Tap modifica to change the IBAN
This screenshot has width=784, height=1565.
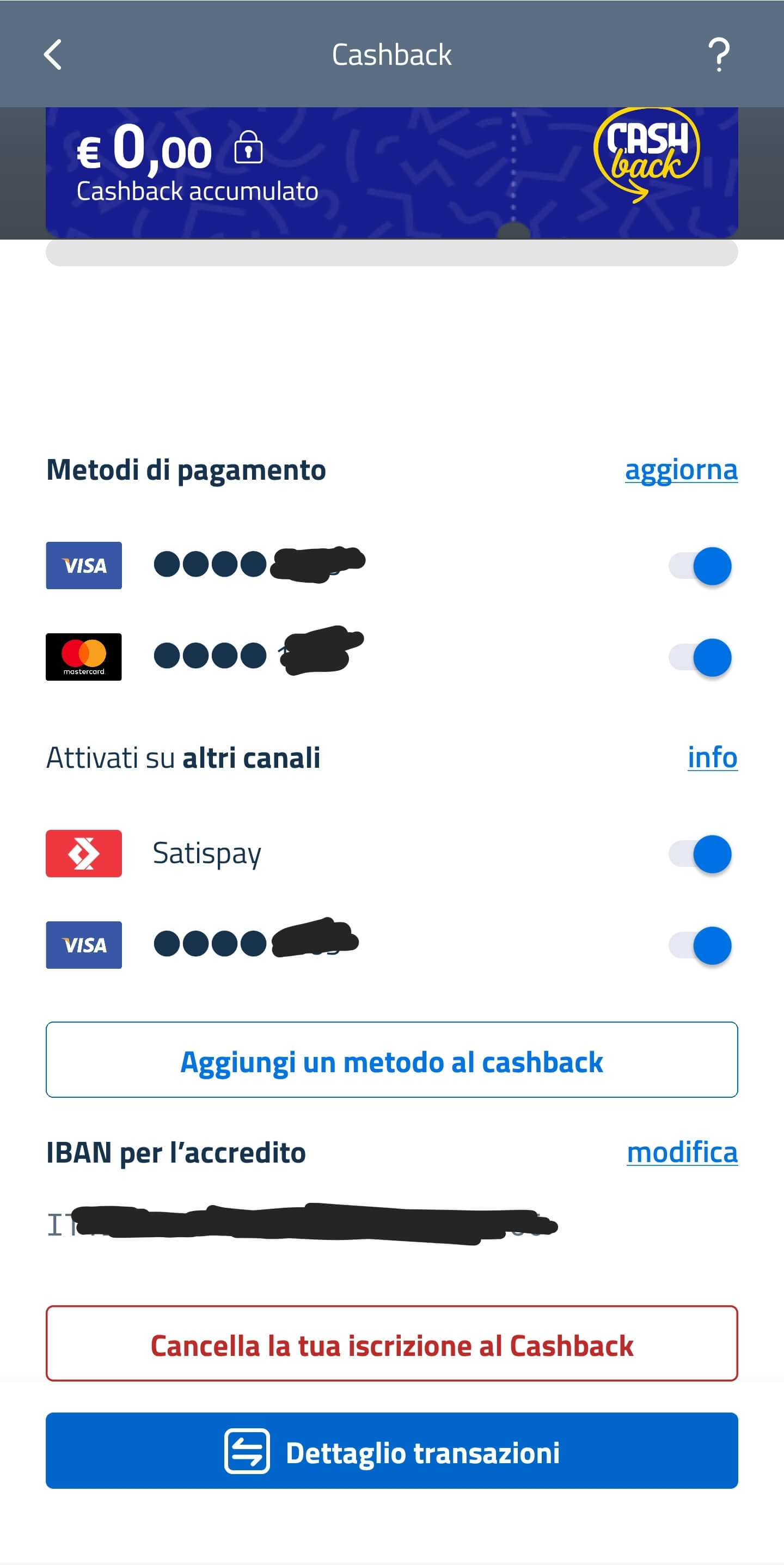[x=681, y=1152]
